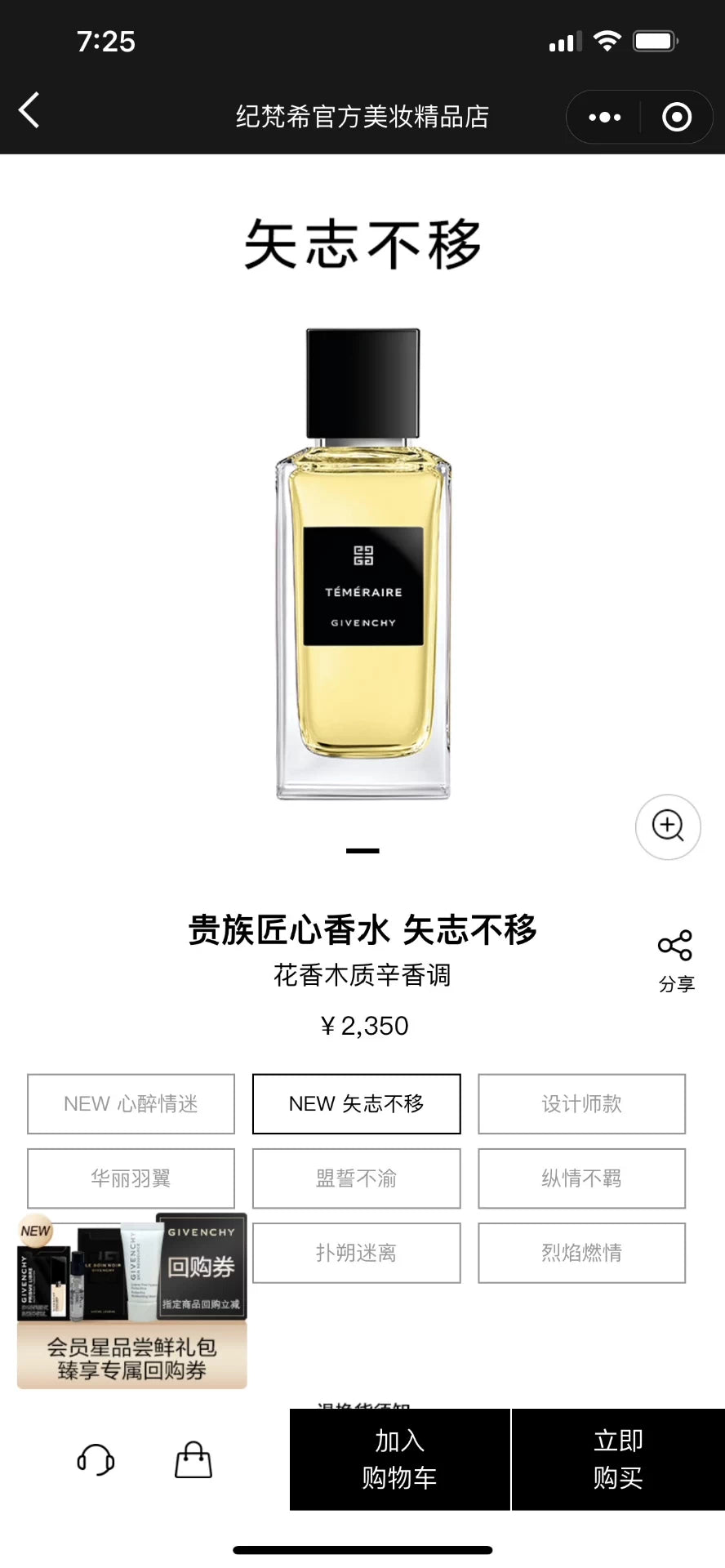Choose the 华丽羽翼 fragrance
The image size is (725, 1568).
click(131, 1178)
